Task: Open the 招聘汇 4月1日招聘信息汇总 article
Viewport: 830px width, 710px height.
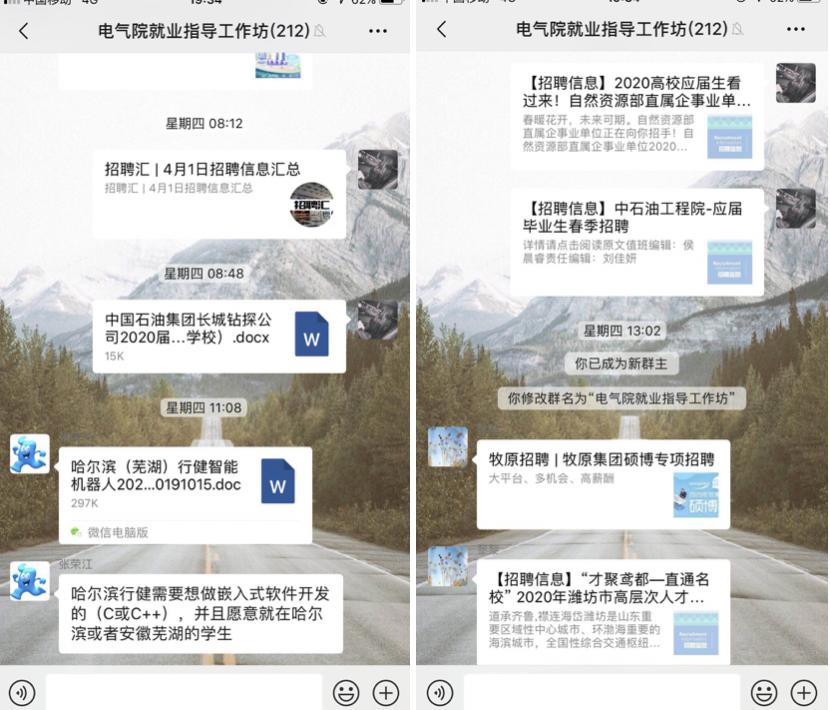Action: click(218, 194)
